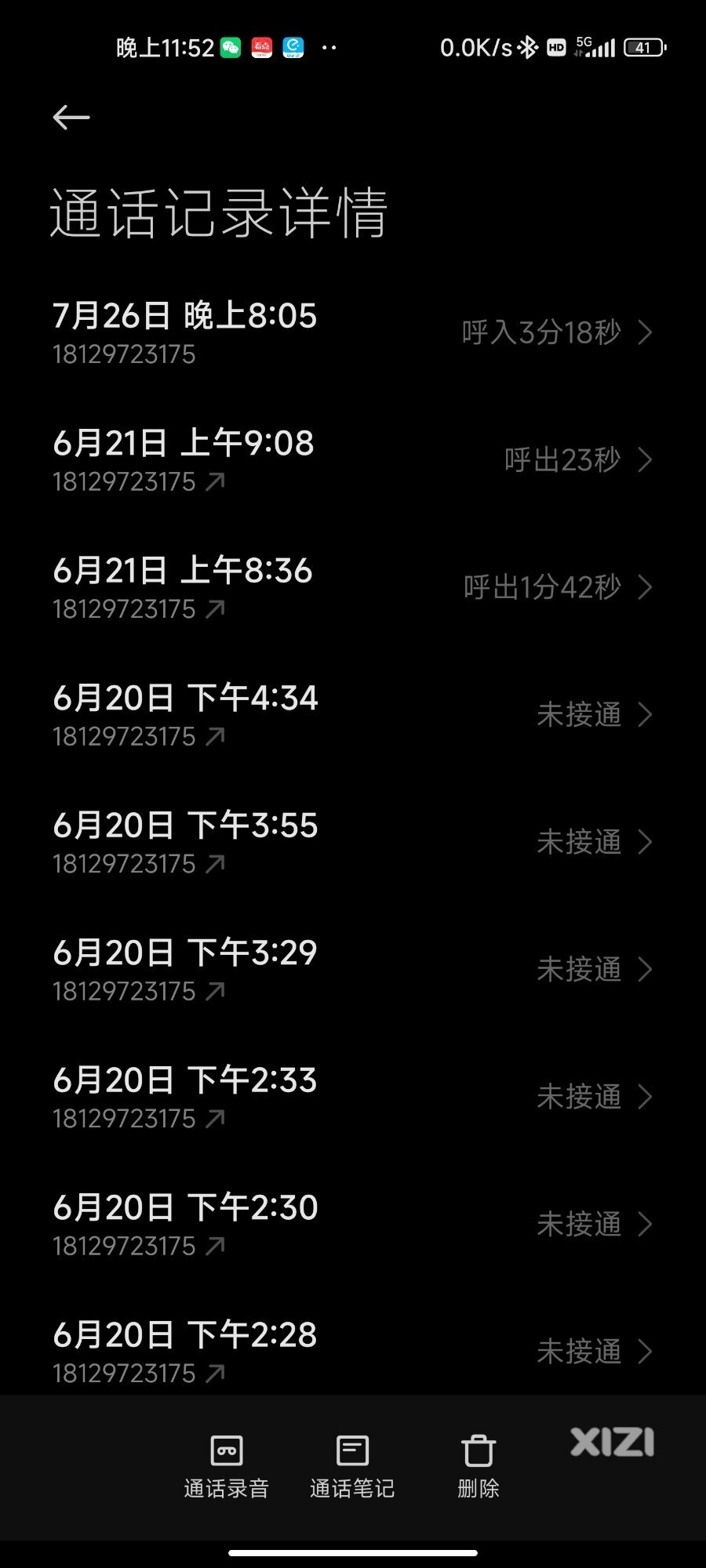Select the 6月20日 下午3:55 call entry
706x1568 pixels.
(353, 843)
